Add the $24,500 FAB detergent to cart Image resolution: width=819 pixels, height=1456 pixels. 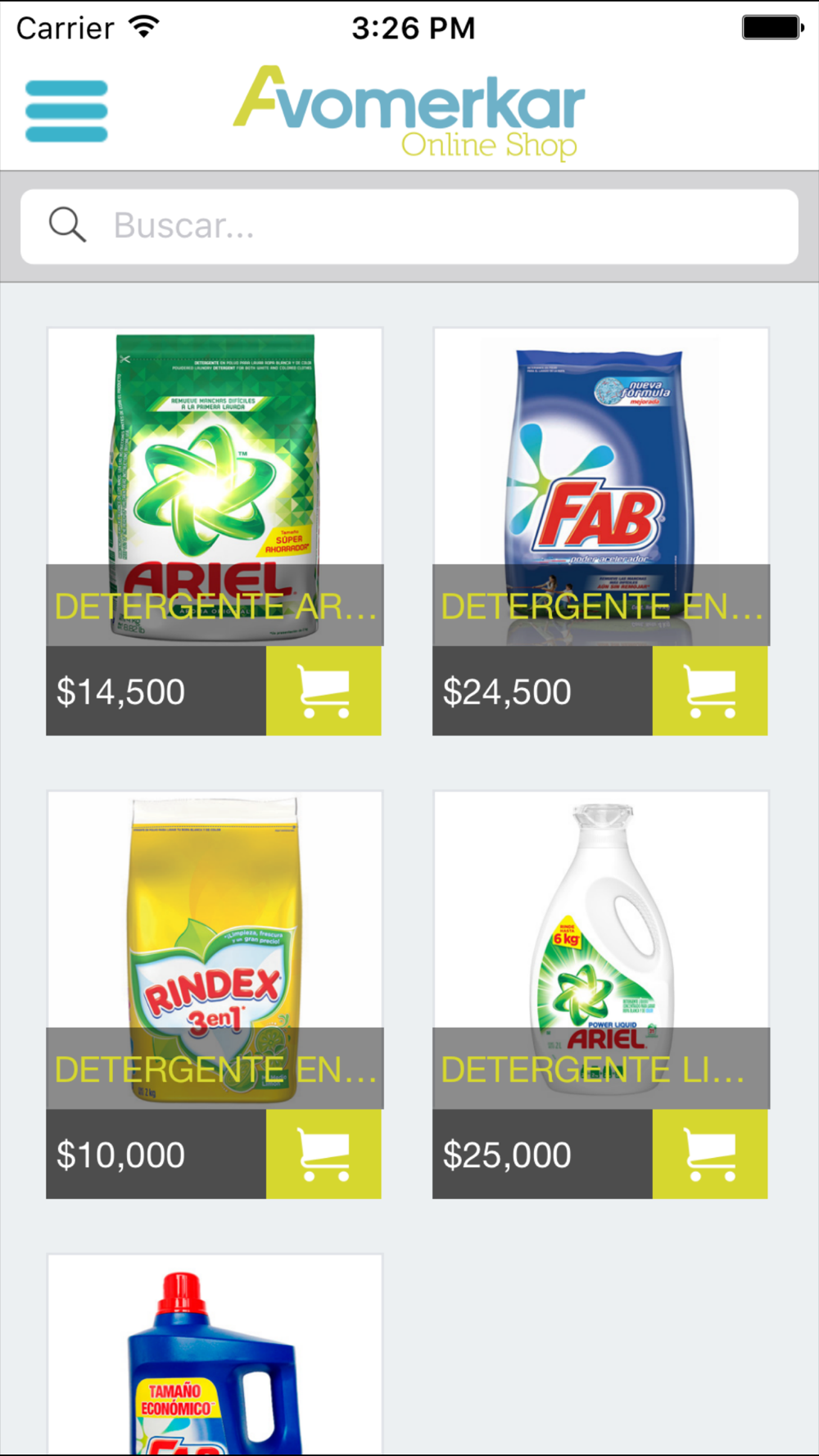710,690
